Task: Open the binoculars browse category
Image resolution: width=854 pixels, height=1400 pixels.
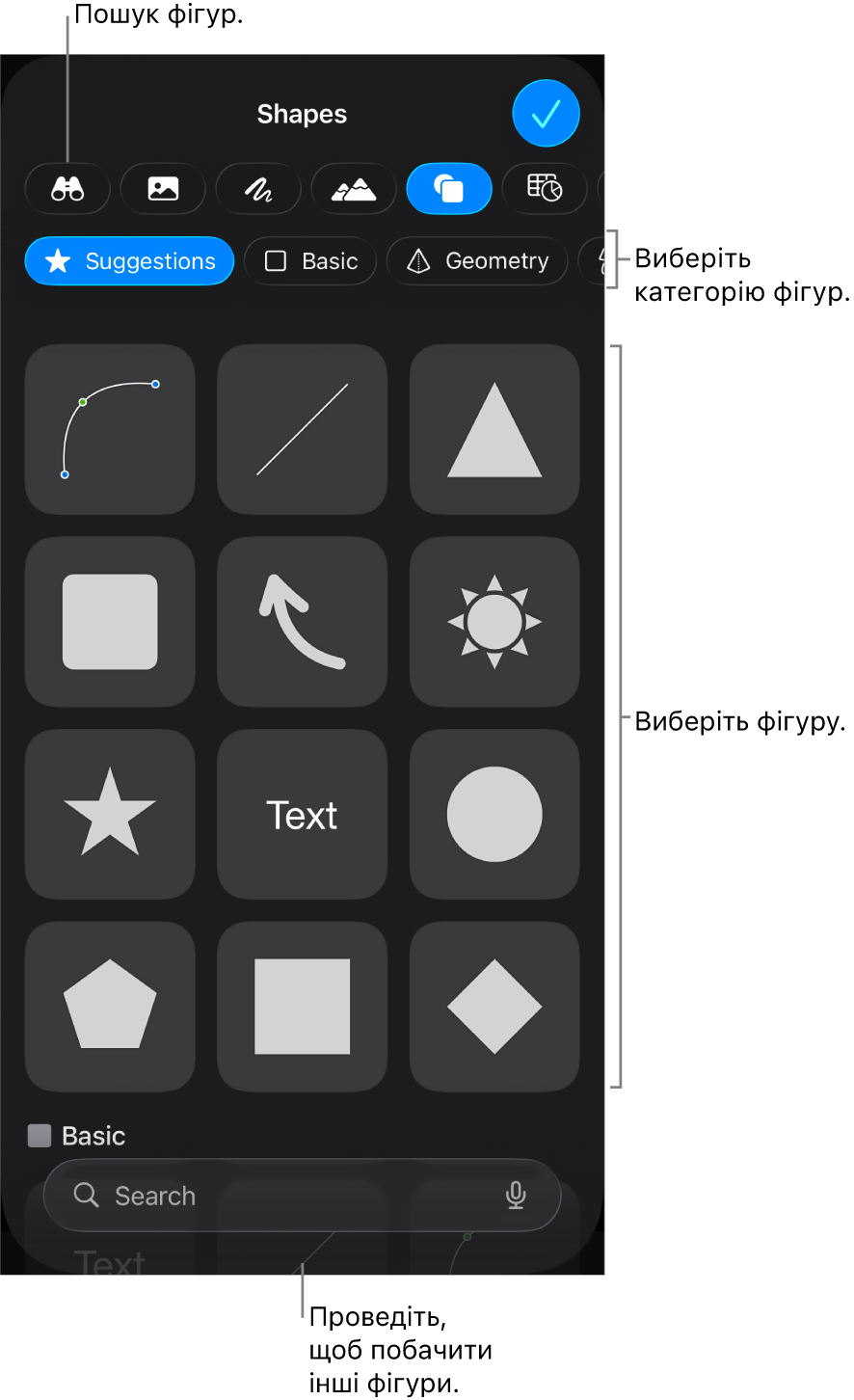Action: [67, 188]
